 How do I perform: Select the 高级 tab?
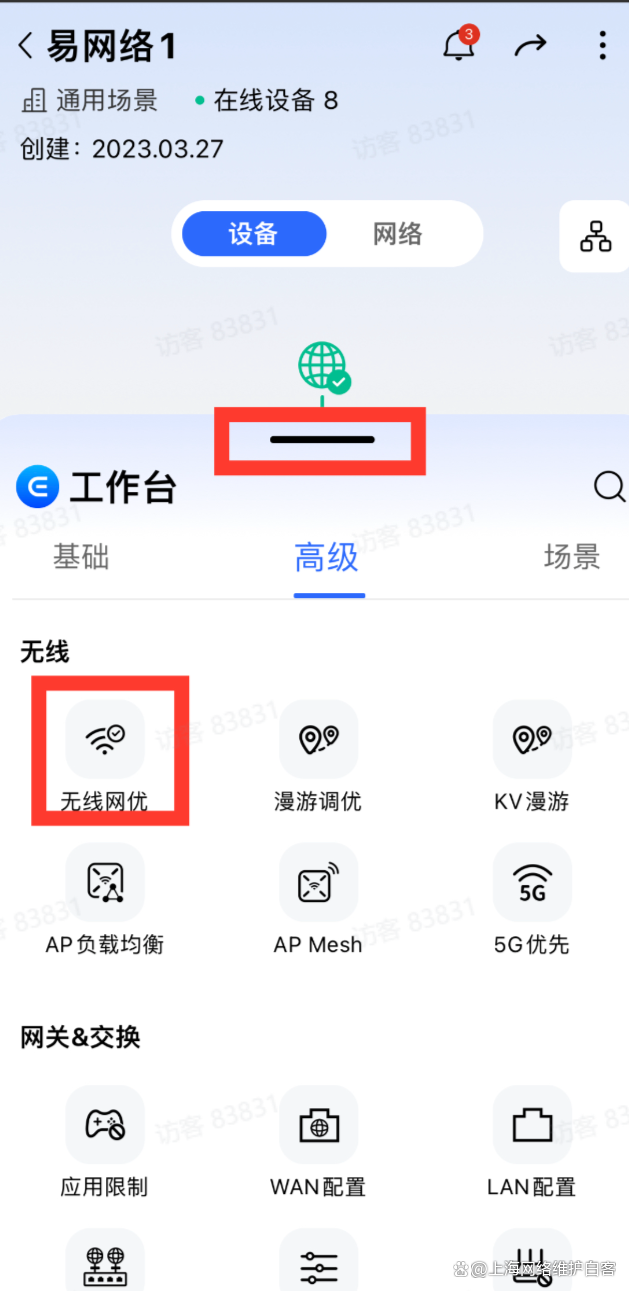pyautogui.click(x=327, y=558)
